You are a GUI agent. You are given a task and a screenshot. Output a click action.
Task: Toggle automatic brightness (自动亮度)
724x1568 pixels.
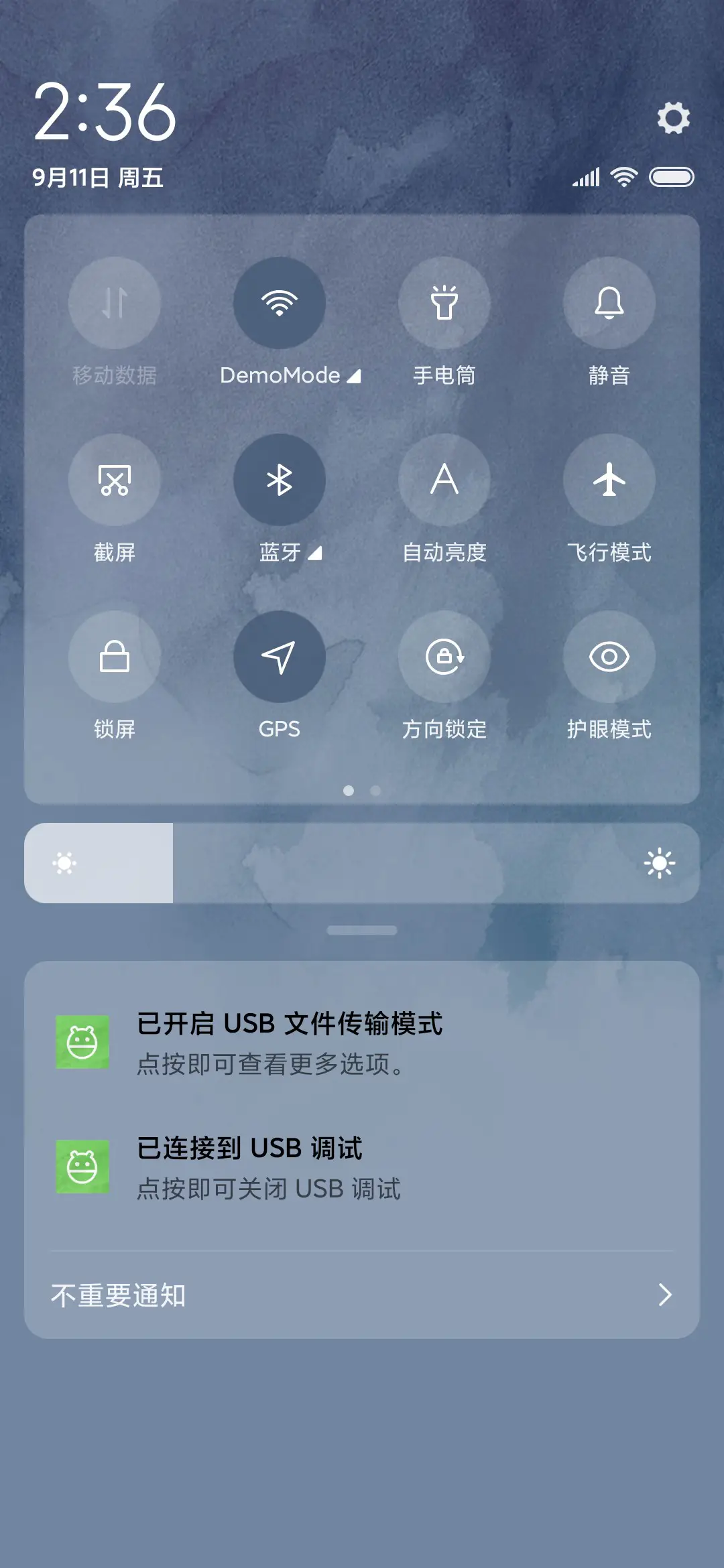(x=444, y=480)
